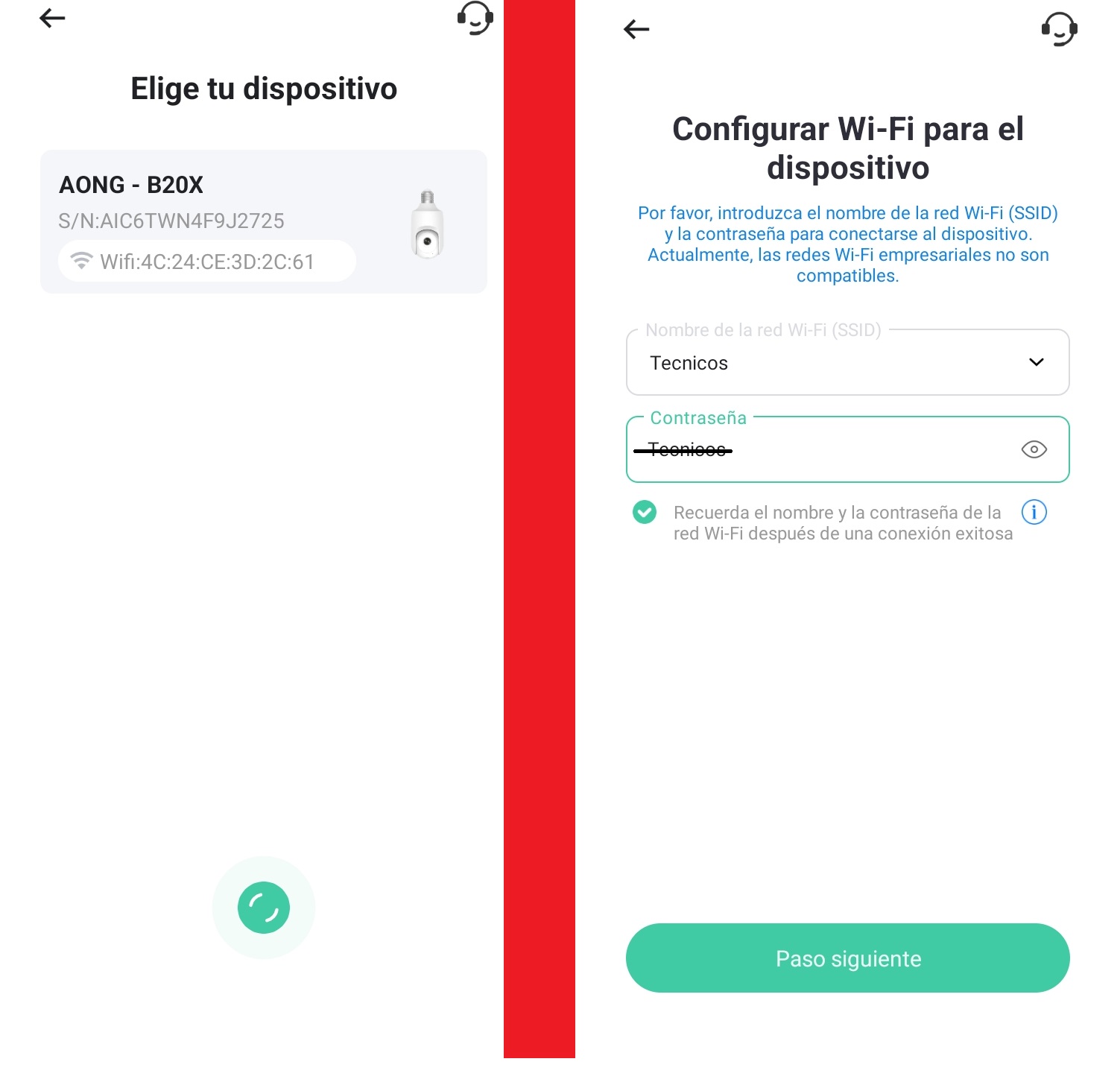1120x1085 pixels.
Task: Open support headset on Elige tu dispositivo screen
Action: 475,18
